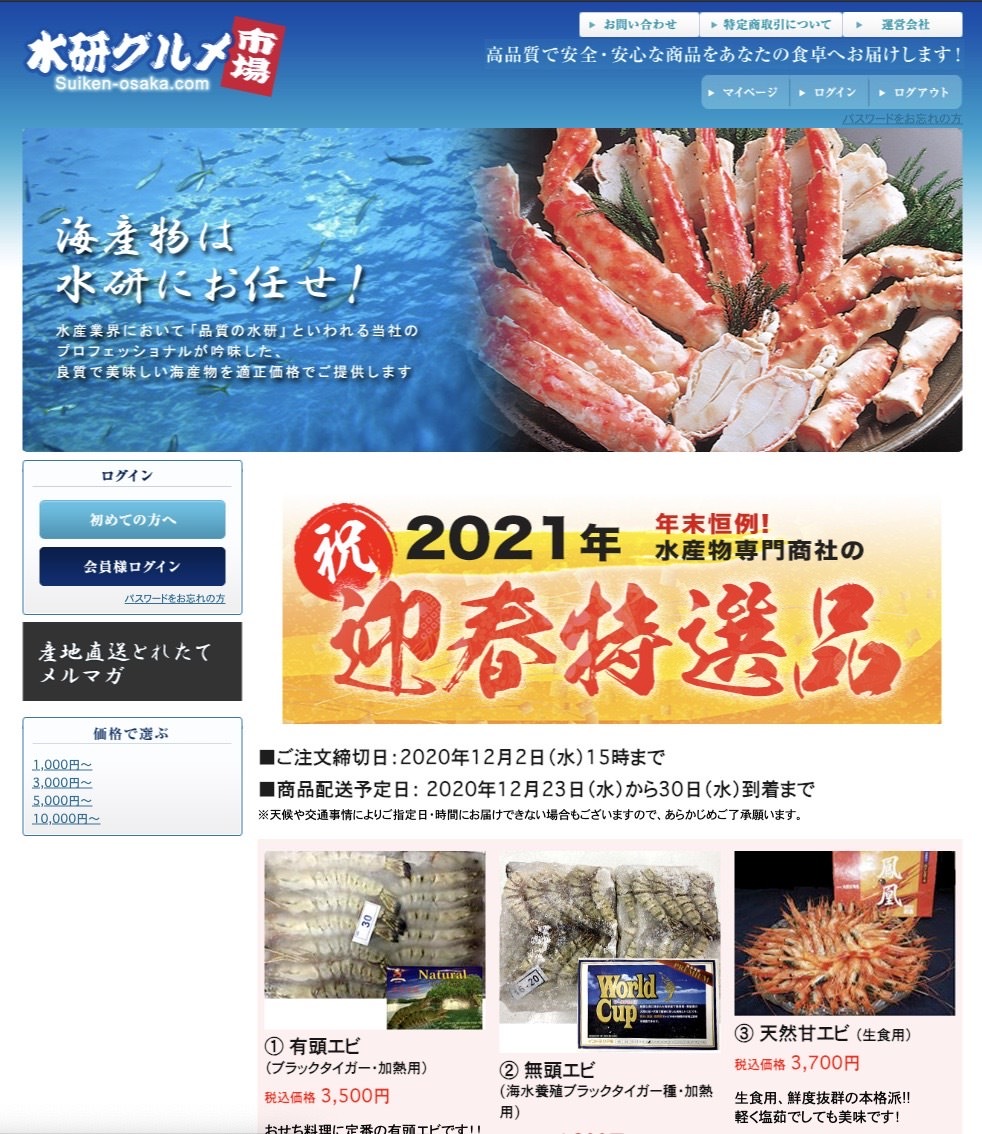Screen dimensions: 982x1134
Task: Open 特定商取引について page
Action: (x=771, y=24)
